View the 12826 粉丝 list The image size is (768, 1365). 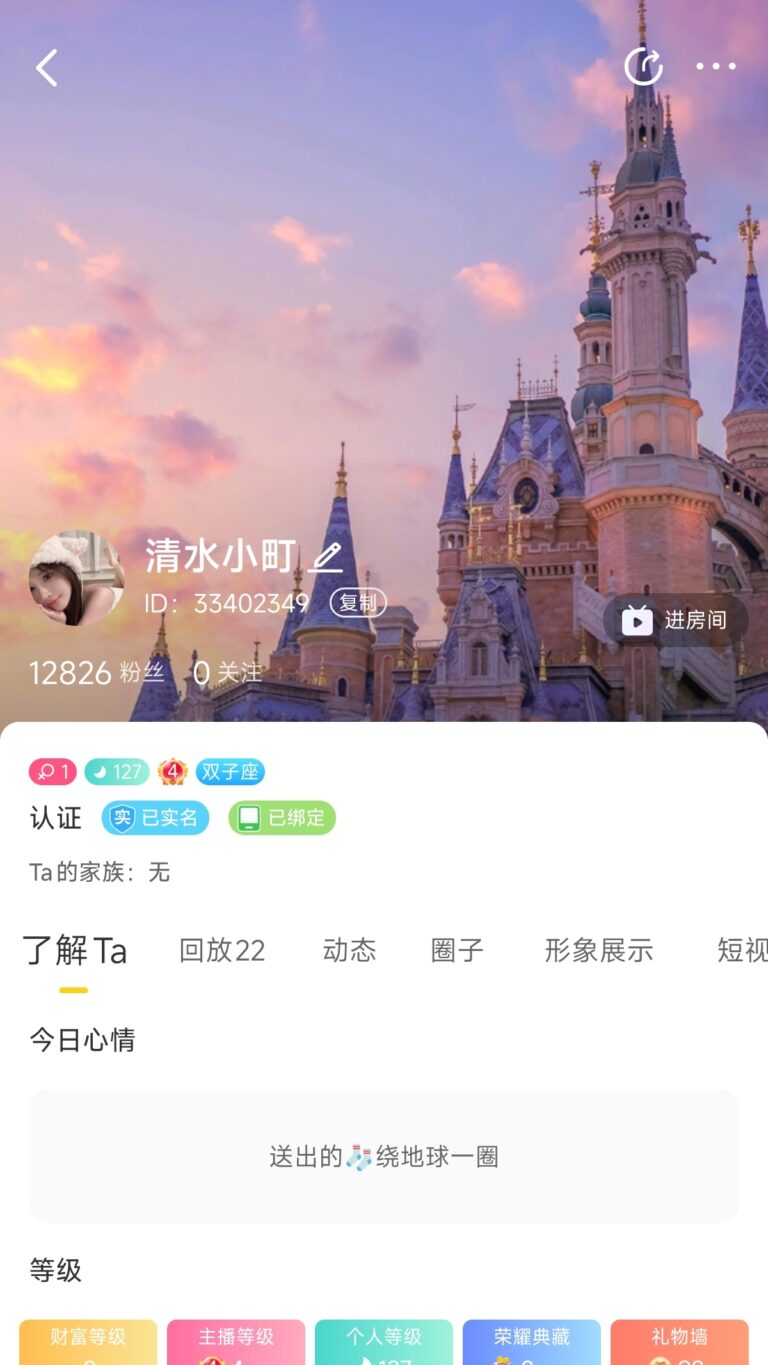coord(96,673)
